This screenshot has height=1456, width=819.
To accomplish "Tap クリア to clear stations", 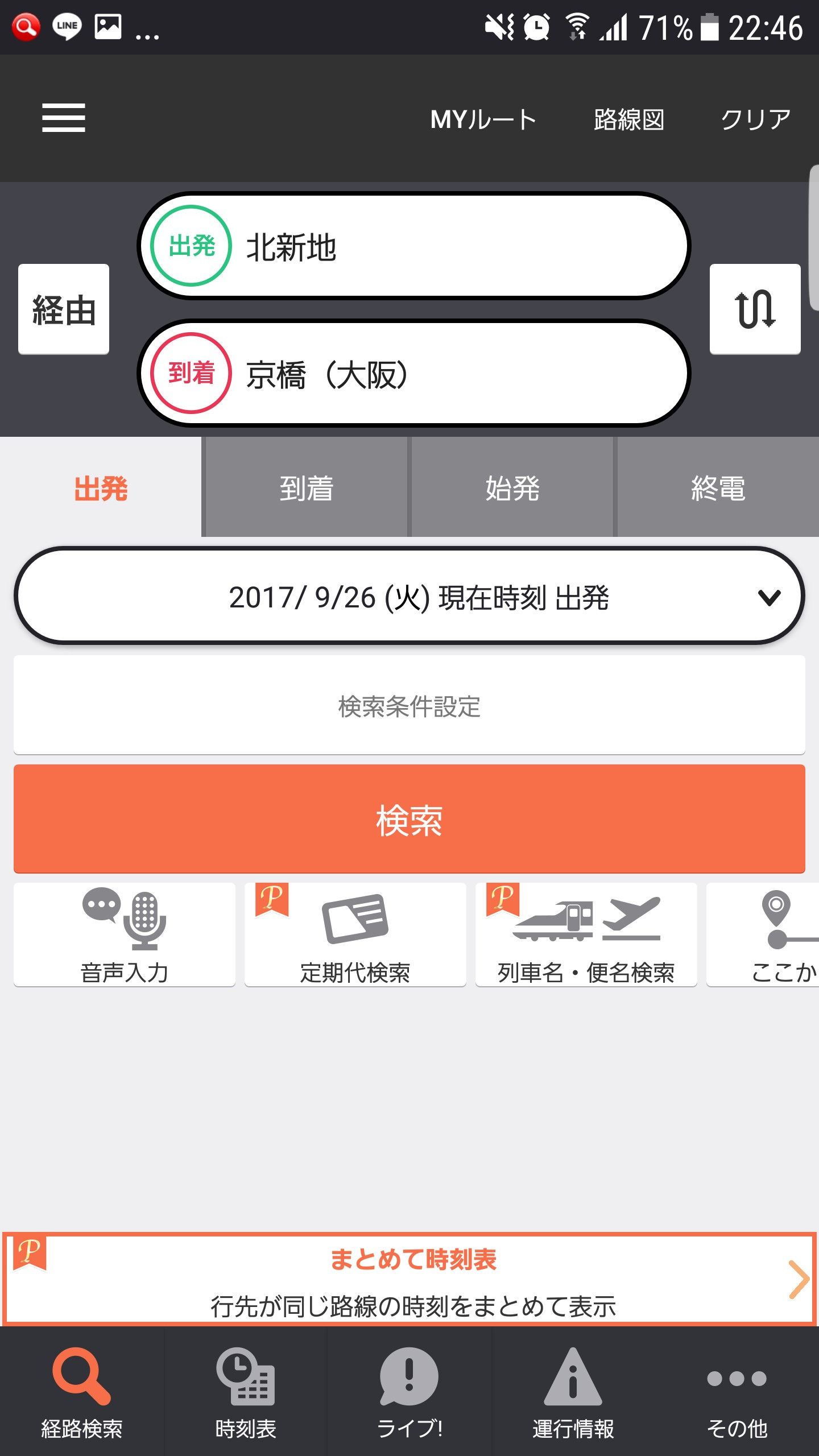I will click(x=755, y=119).
